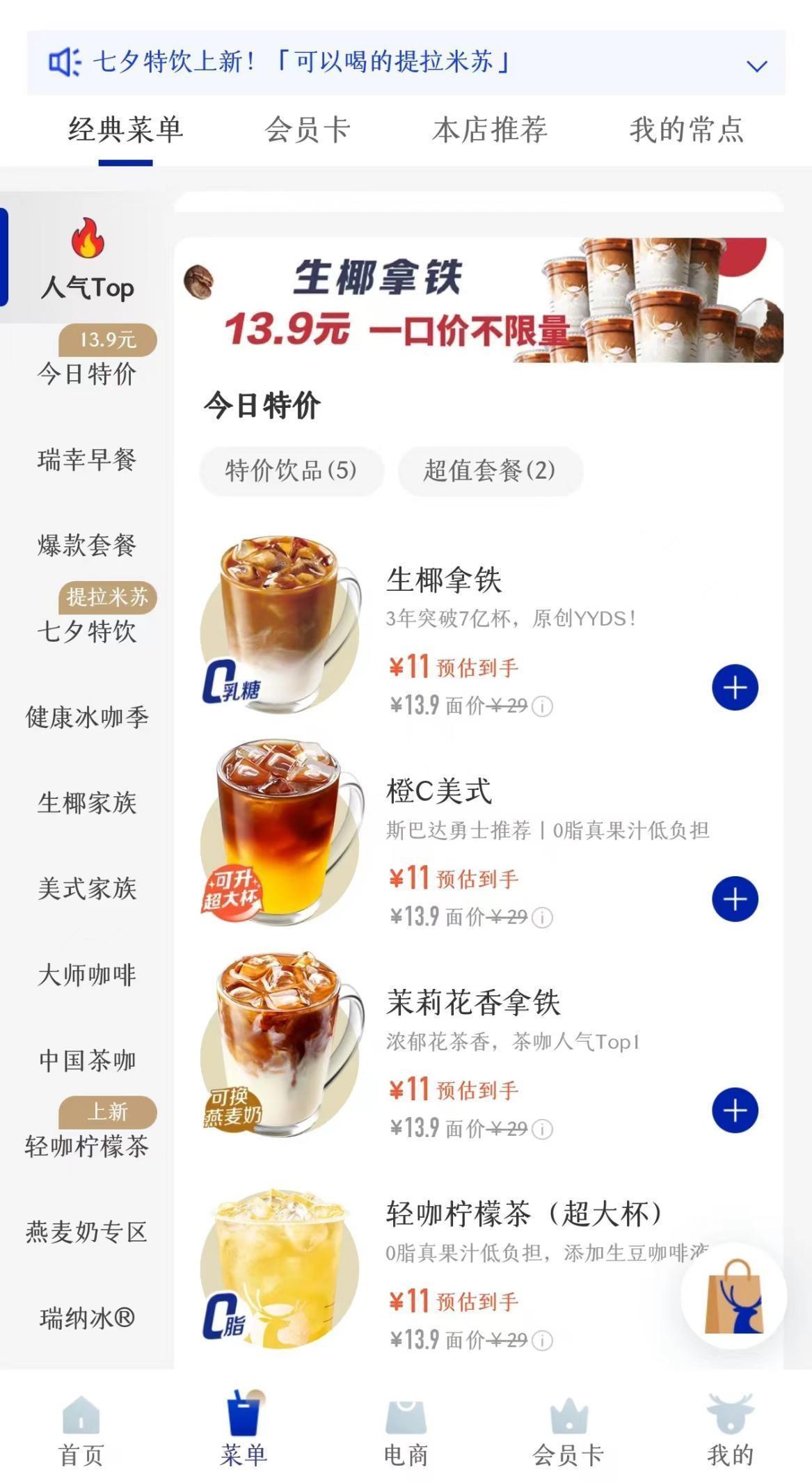View price info for 生椰拿铁

click(543, 707)
